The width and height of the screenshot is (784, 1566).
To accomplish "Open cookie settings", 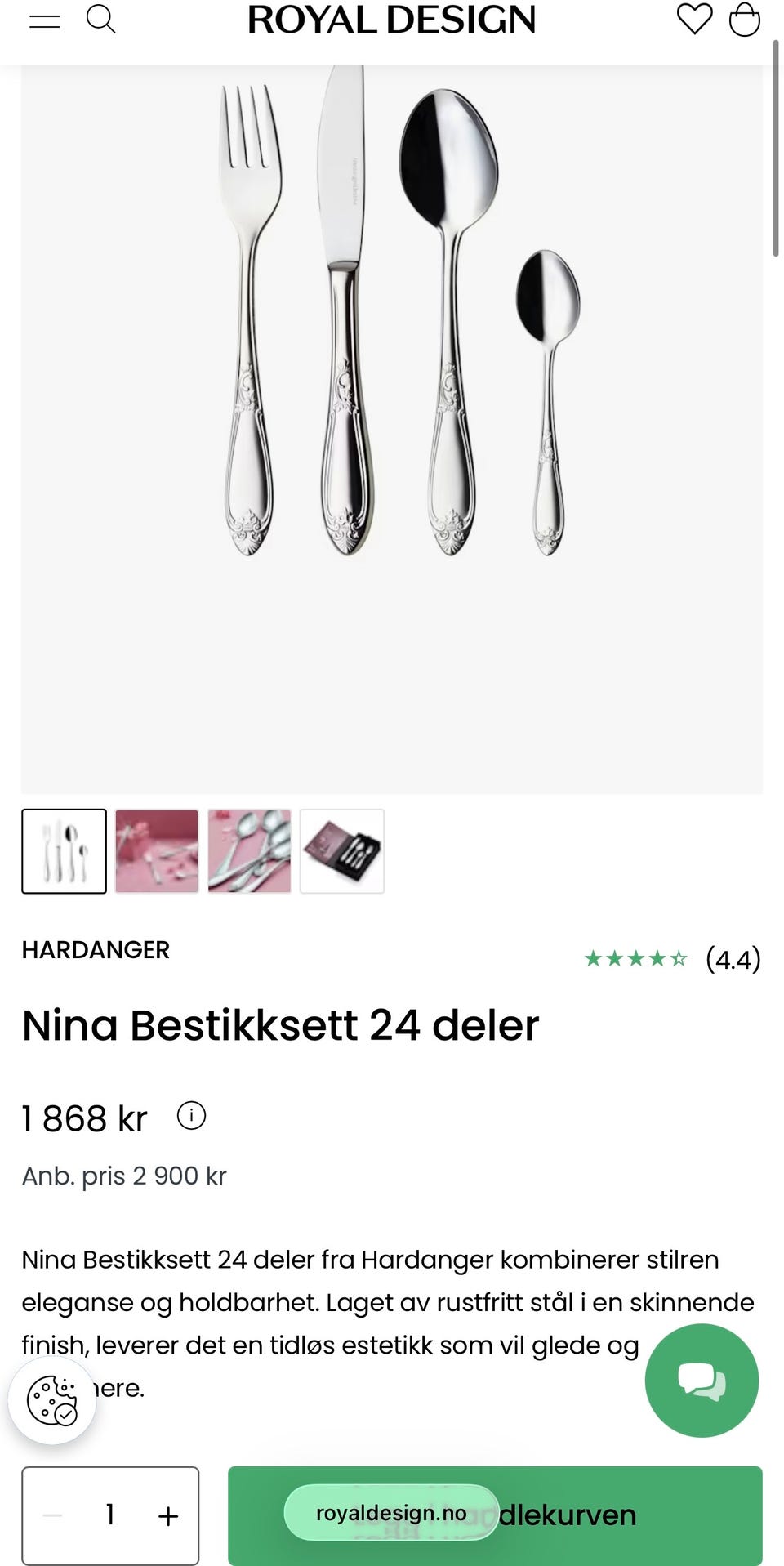I will pos(52,1400).
